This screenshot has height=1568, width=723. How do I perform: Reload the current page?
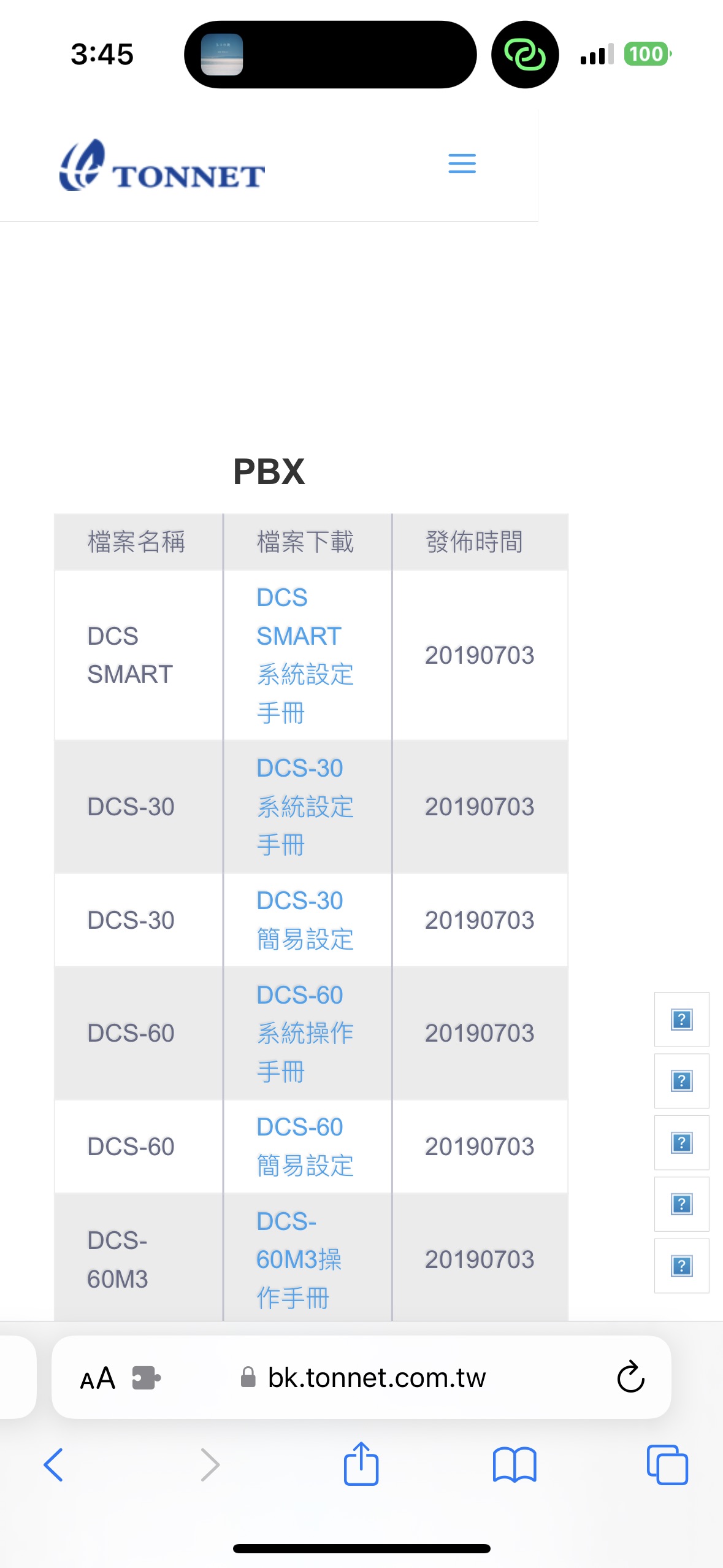[630, 1378]
